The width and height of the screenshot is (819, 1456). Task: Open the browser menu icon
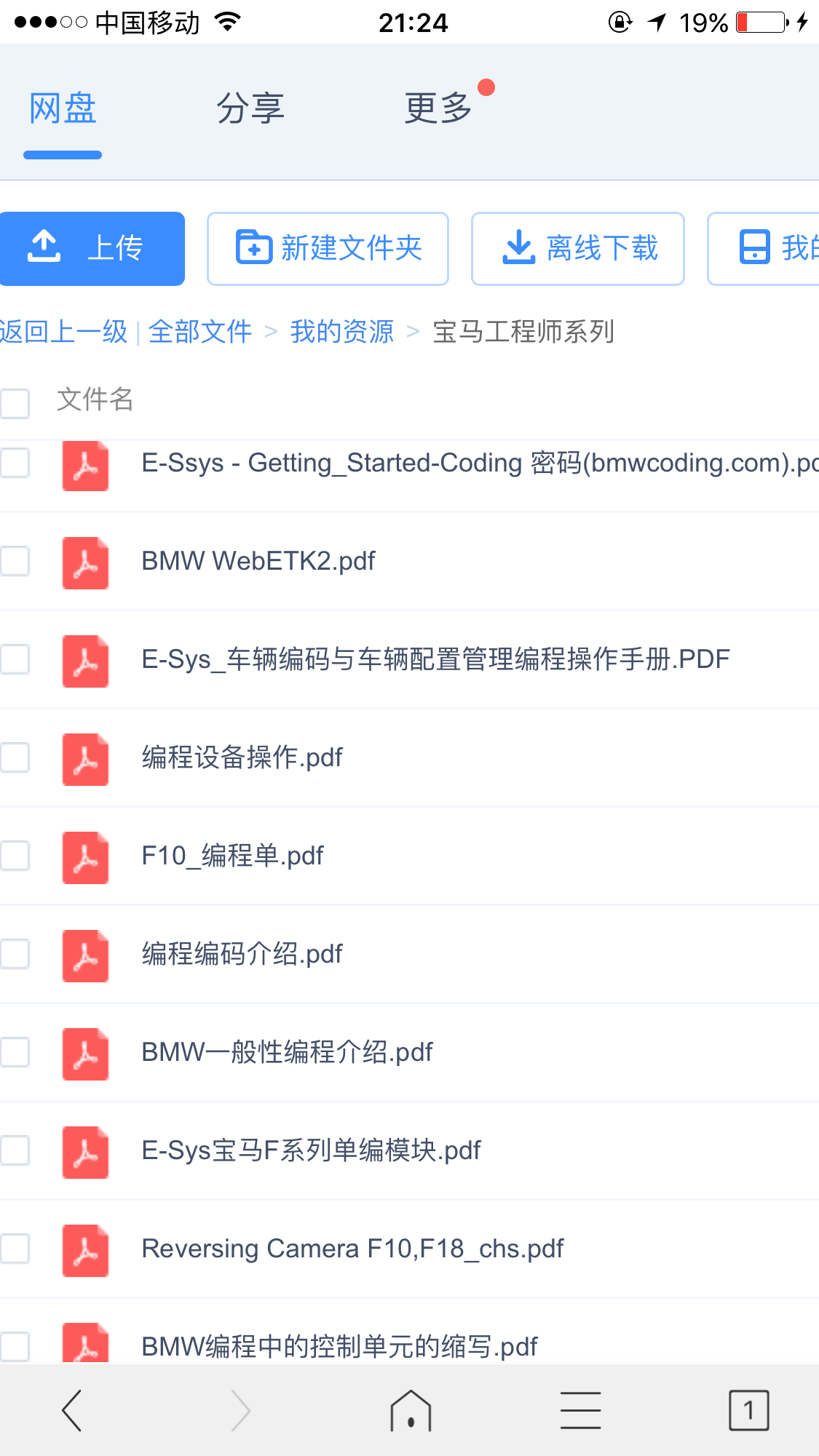580,1410
